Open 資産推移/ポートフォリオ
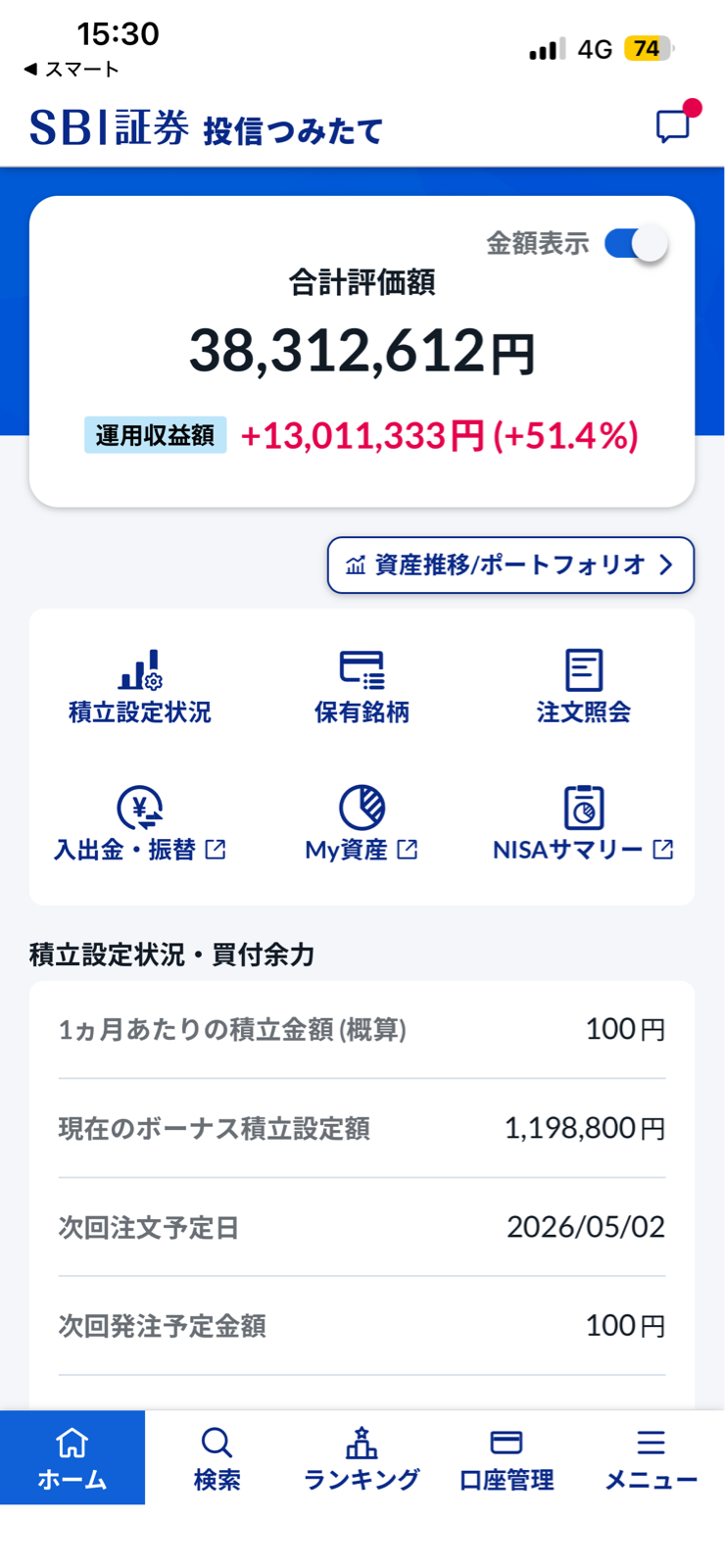This screenshot has width=725, height=1568. pyautogui.click(x=510, y=564)
